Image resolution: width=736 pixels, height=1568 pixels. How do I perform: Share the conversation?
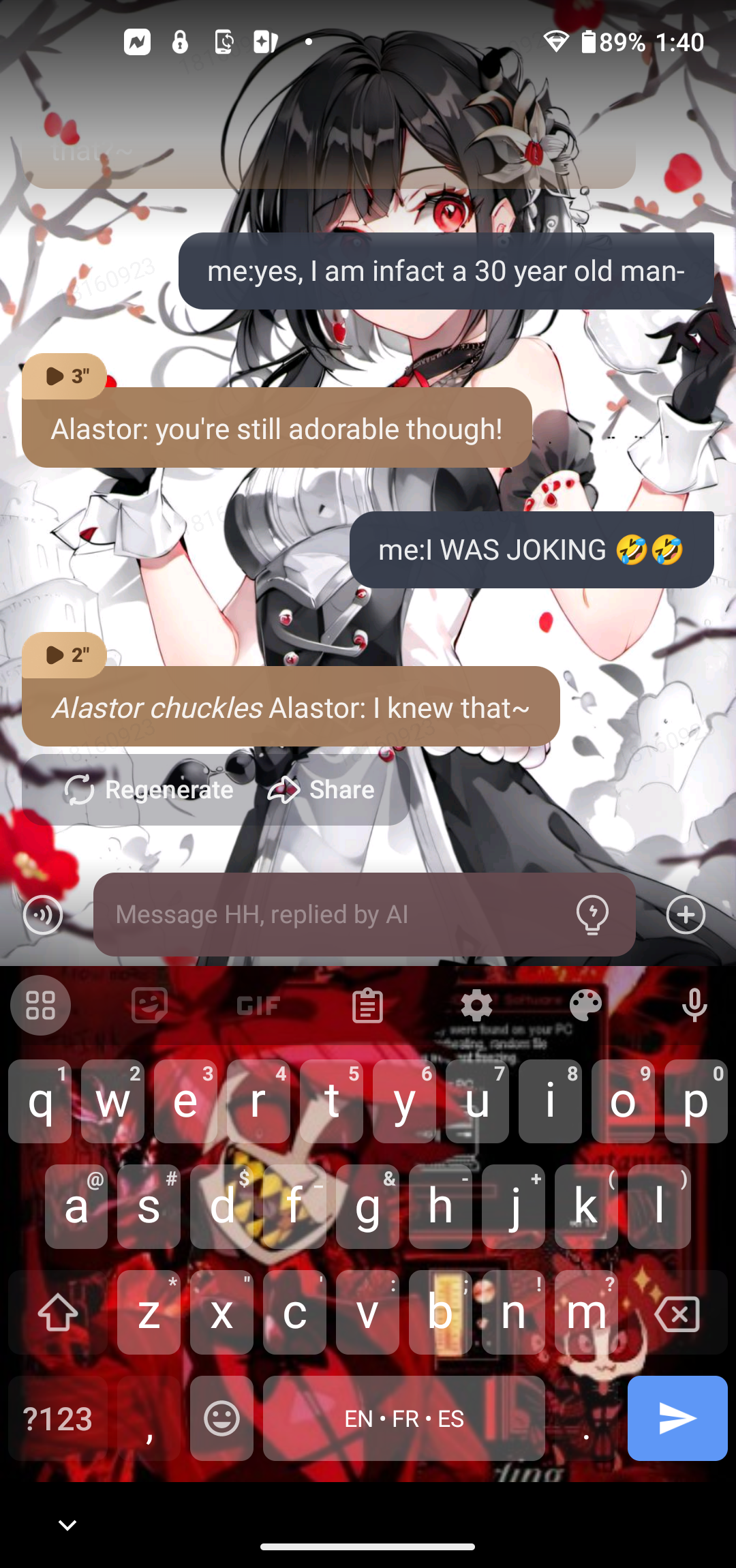click(321, 789)
